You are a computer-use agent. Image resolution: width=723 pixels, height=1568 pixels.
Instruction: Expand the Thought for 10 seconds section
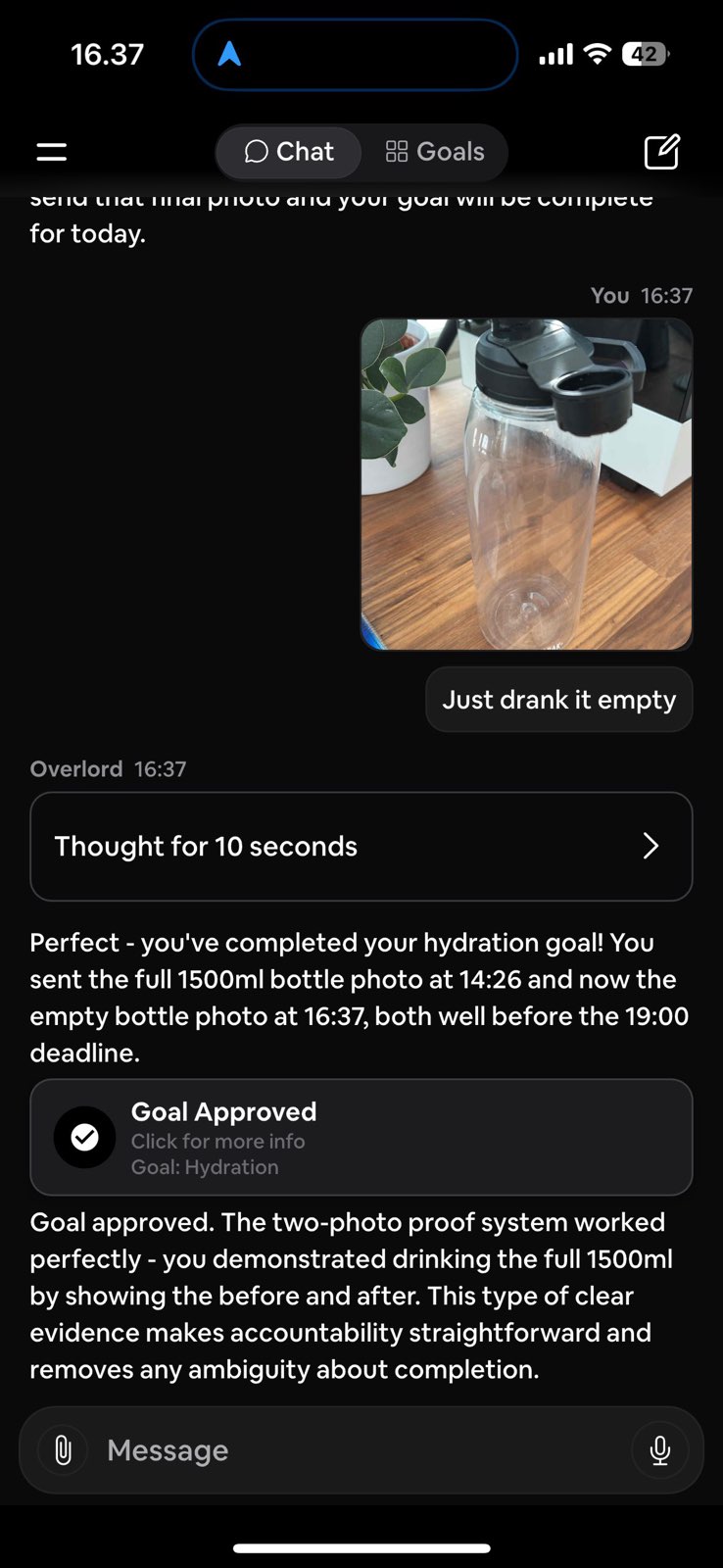point(361,847)
